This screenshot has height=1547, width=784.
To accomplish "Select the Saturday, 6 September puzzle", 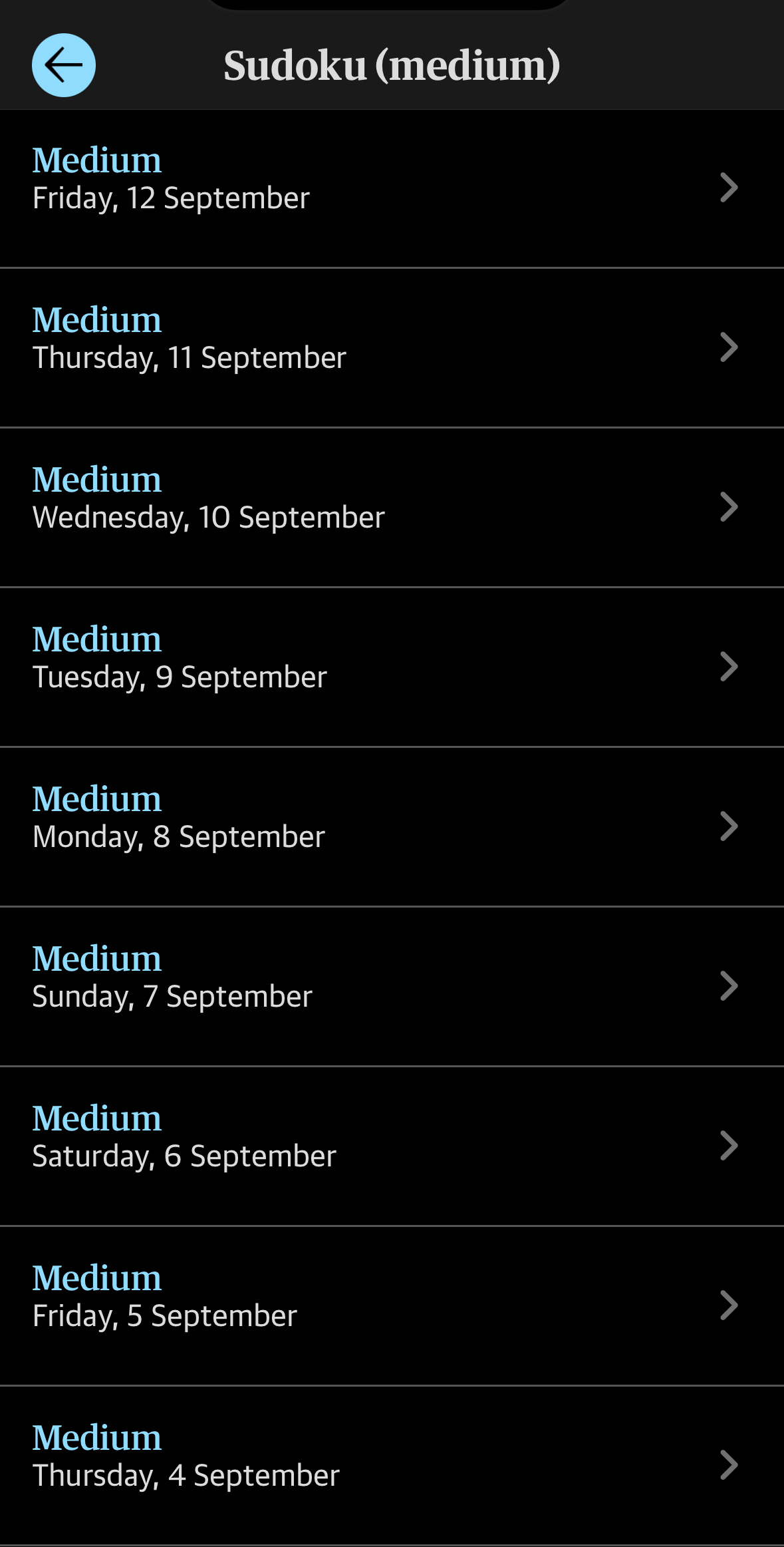I will (x=392, y=1146).
